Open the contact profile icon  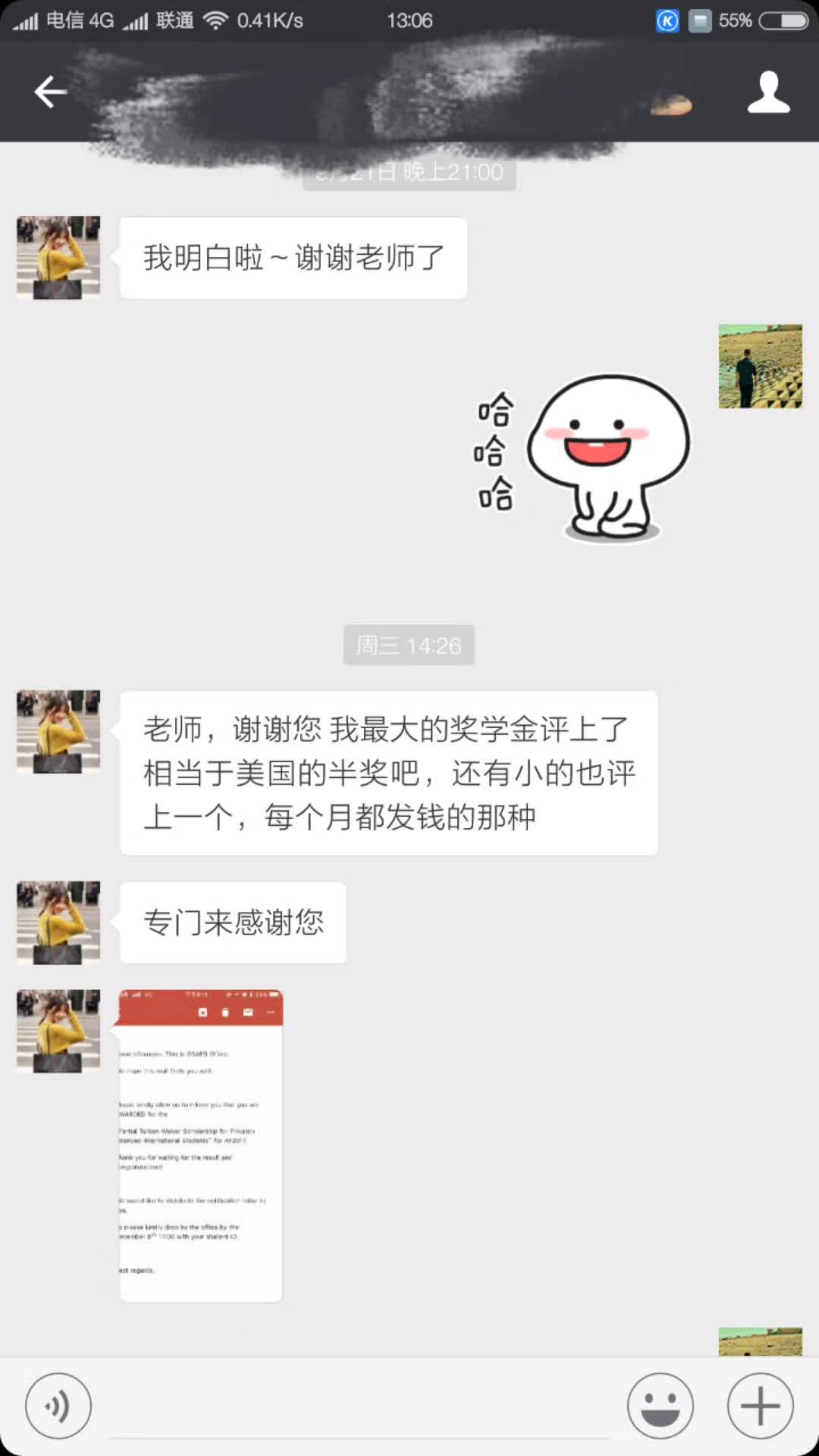click(768, 93)
